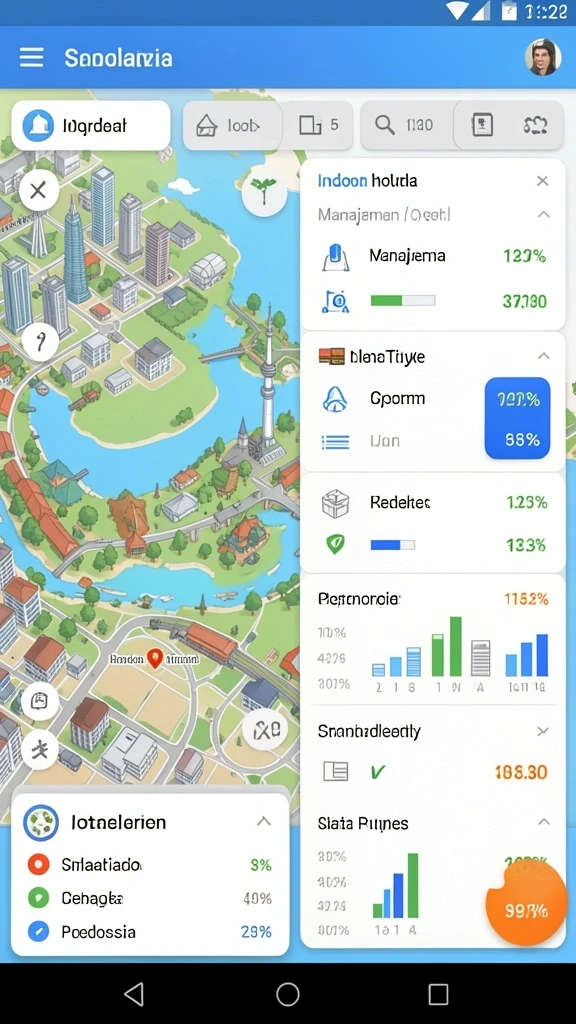Select the Cehagka legend row
Image resolution: width=576 pixels, height=1024 pixels.
(x=150, y=899)
